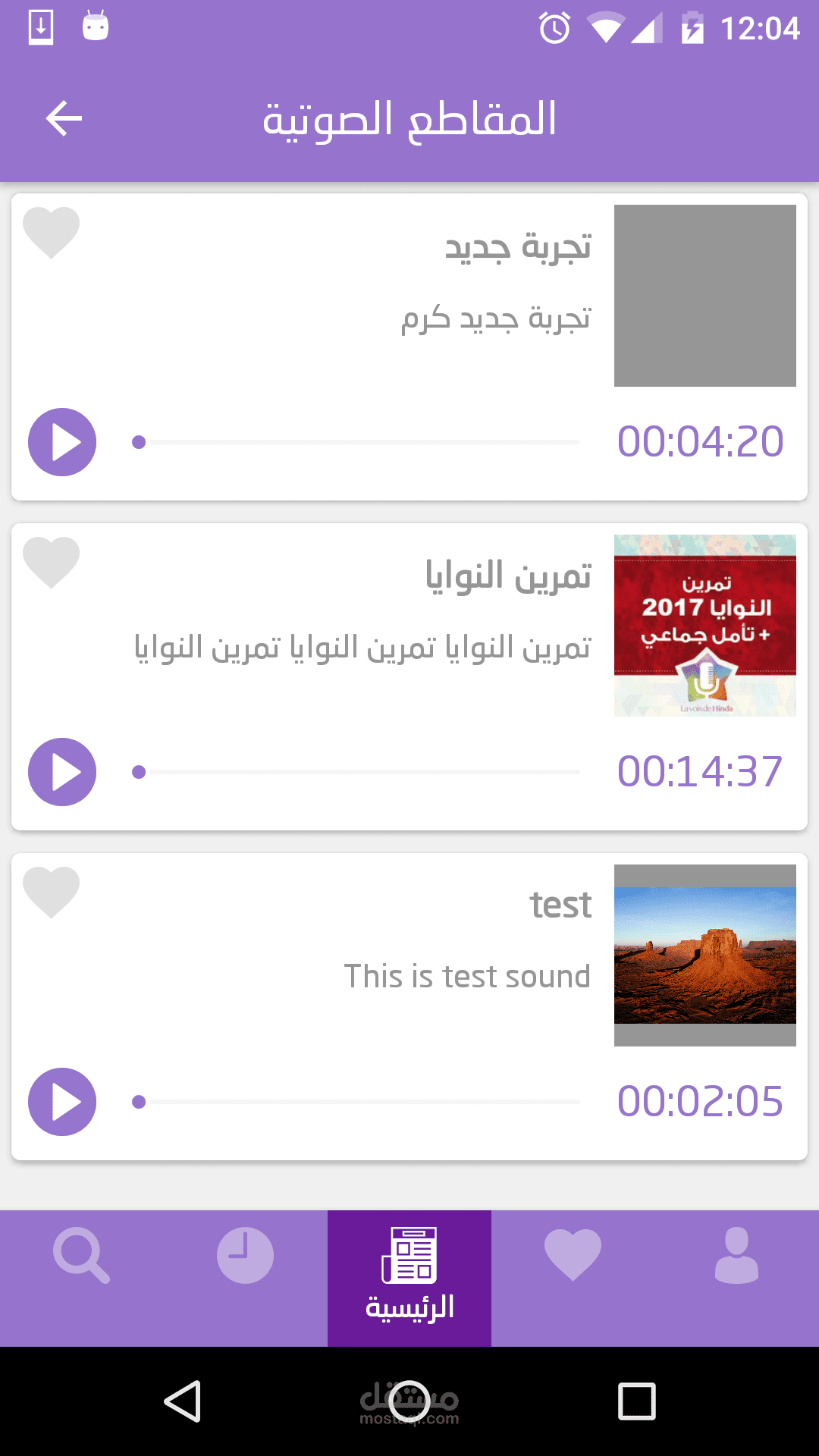Open the تمرين النوايا cover thumbnail
The image size is (819, 1456).
click(704, 626)
